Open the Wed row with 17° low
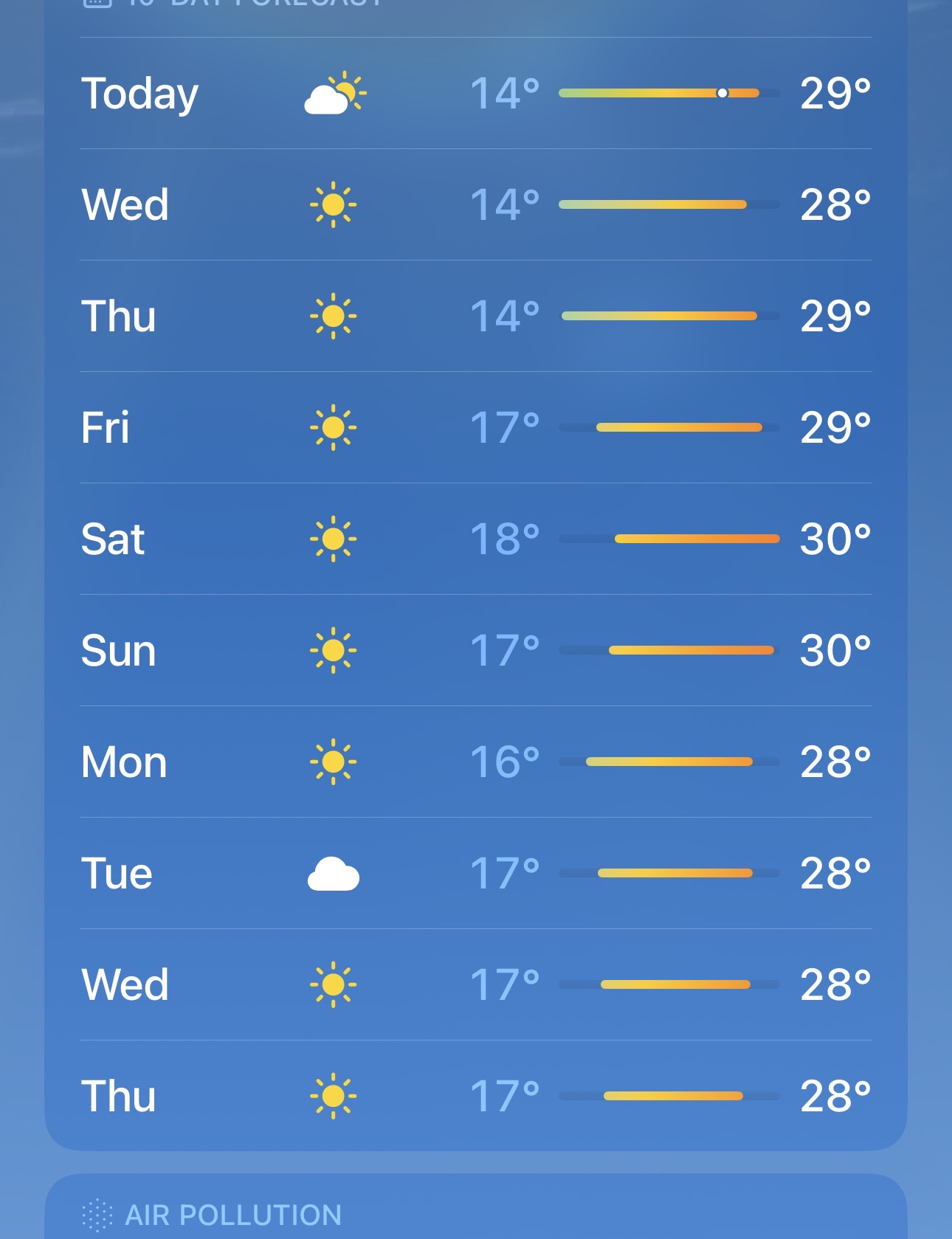Viewport: 952px width, 1239px height. pyautogui.click(x=476, y=984)
